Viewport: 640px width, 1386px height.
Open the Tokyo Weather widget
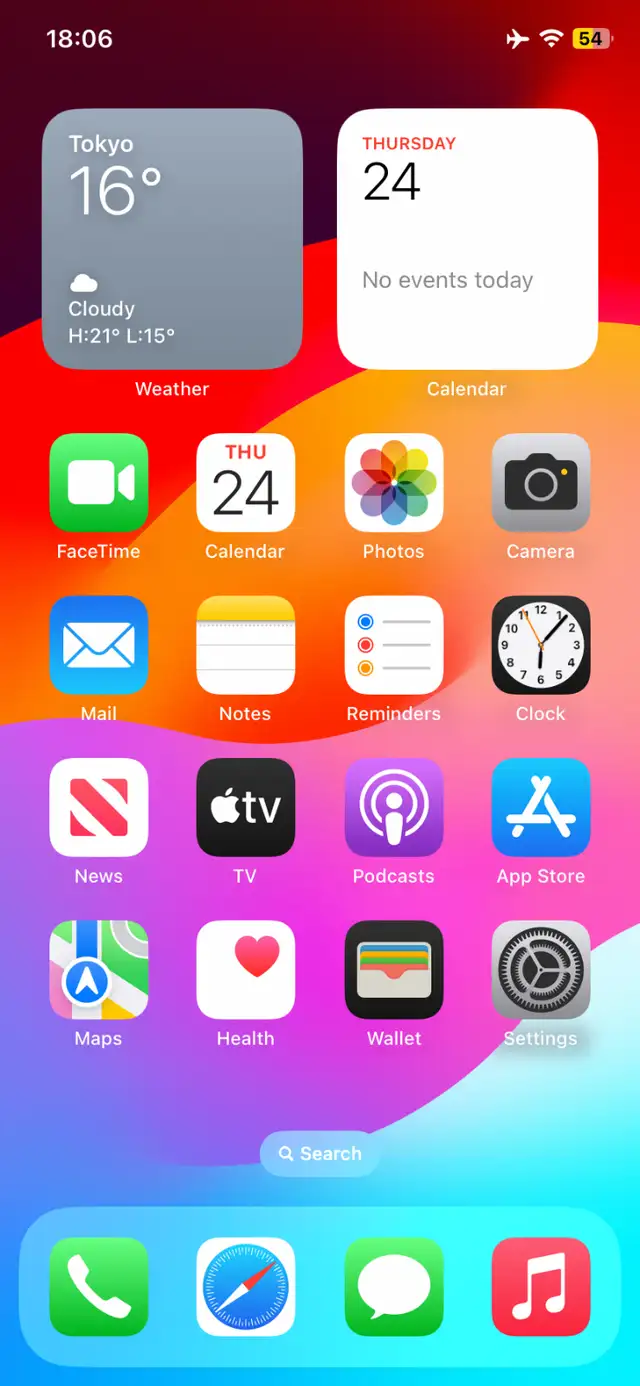(172, 239)
